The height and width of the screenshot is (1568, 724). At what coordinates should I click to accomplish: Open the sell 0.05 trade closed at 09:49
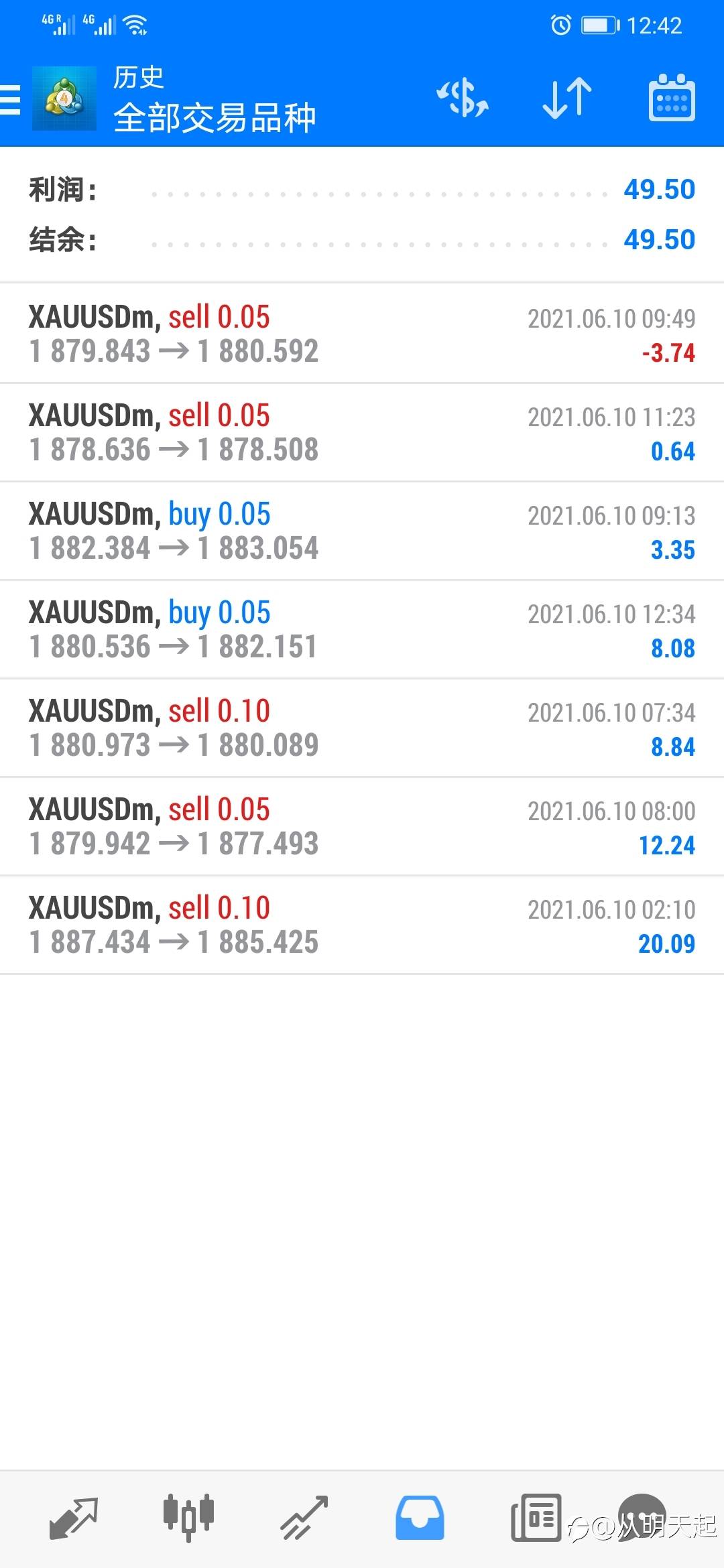click(362, 334)
